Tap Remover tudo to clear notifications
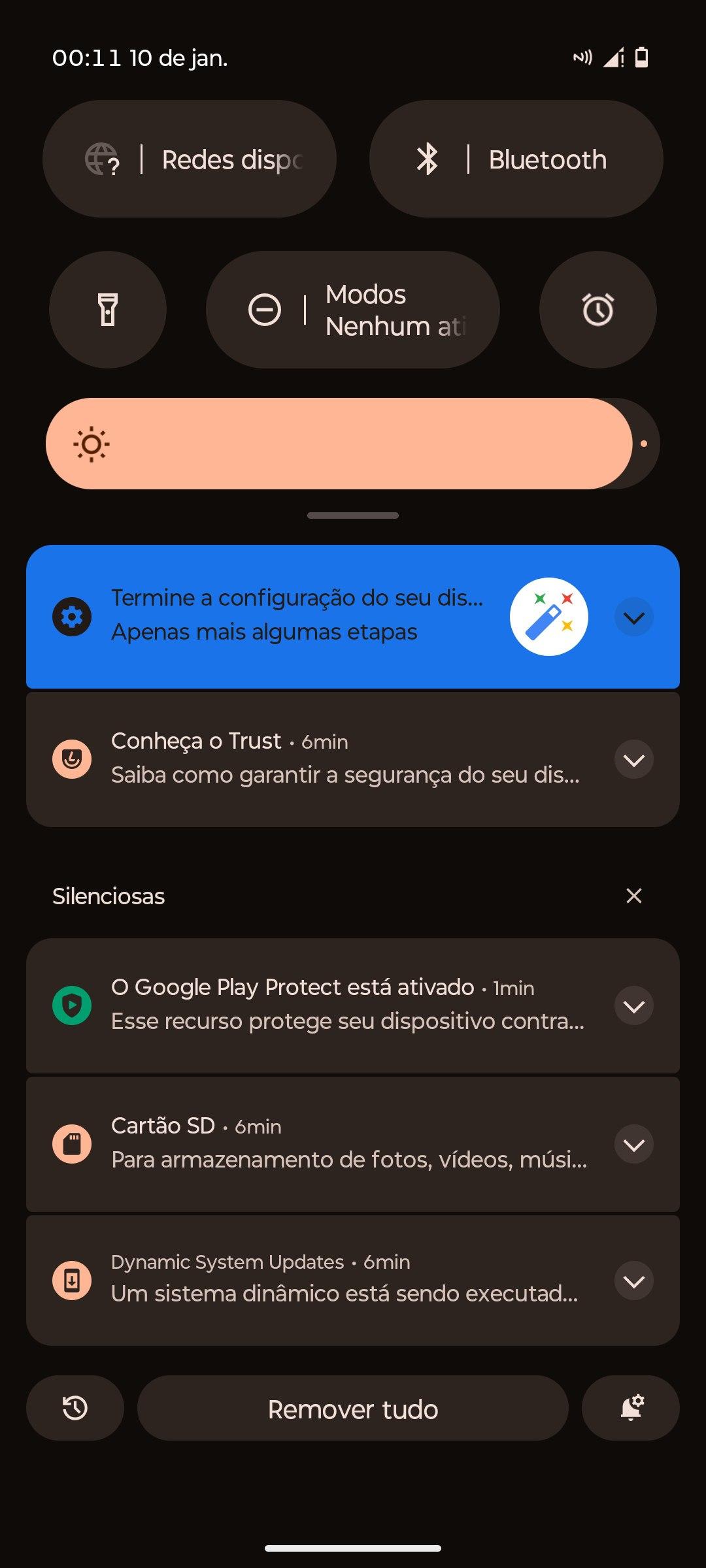 (353, 1409)
